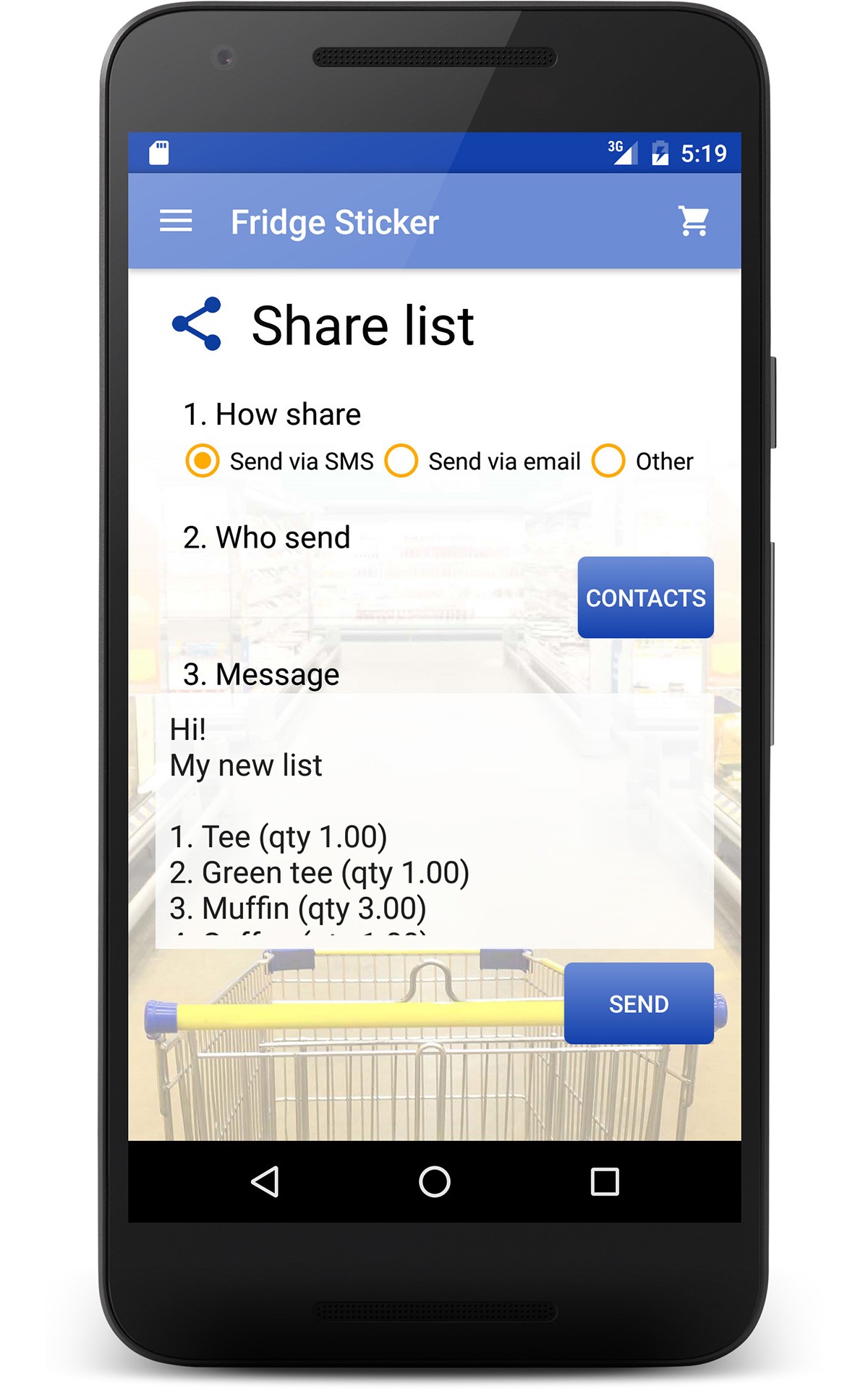
Task: Choose Send via email option
Action: 482,461
